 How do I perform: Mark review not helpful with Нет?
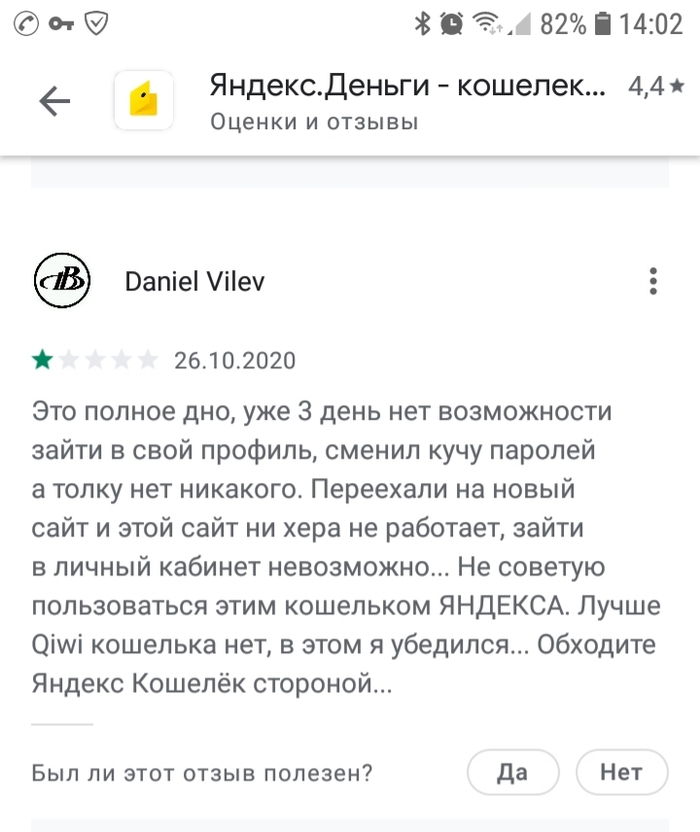pos(621,772)
